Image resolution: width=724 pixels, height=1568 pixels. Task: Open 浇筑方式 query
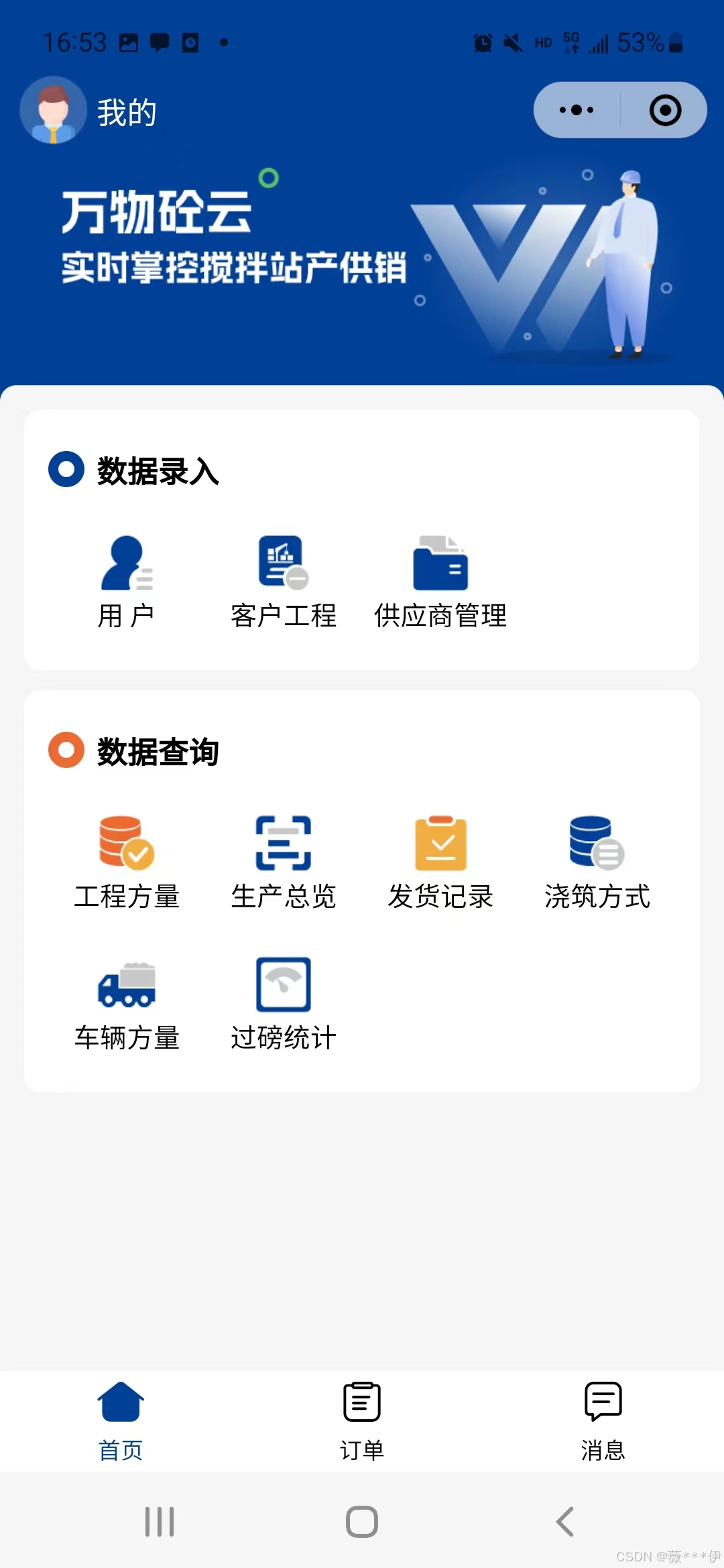tap(597, 862)
